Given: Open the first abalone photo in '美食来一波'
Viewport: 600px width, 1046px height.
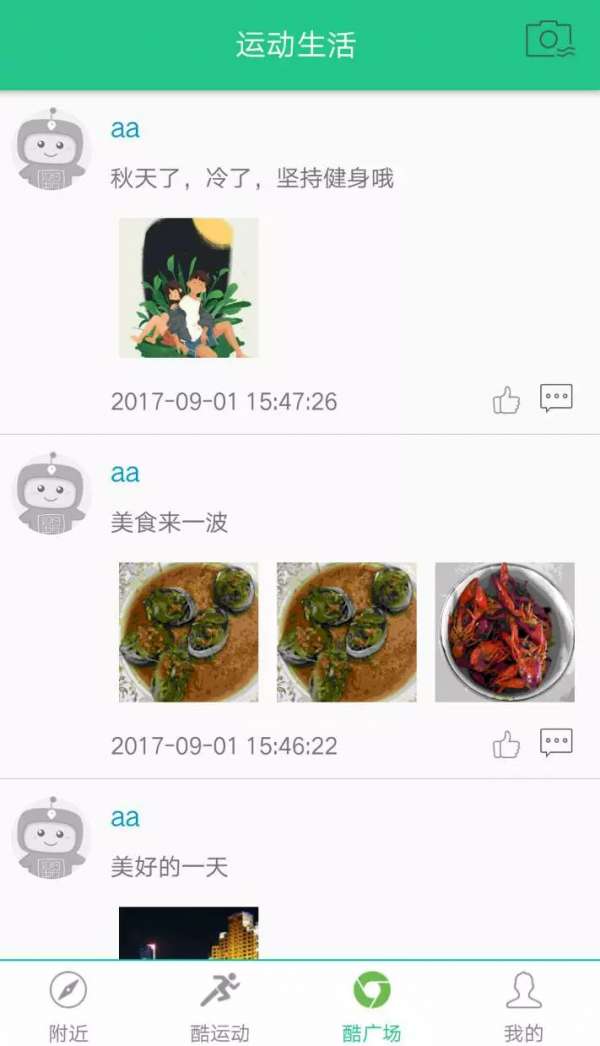Looking at the screenshot, I should 189,632.
